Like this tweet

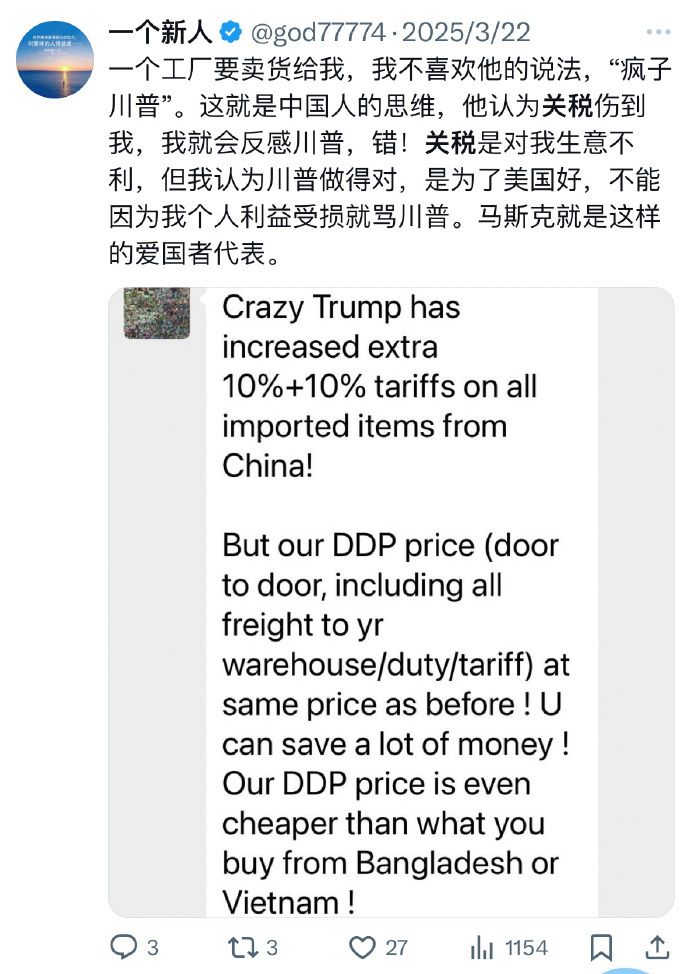363,947
